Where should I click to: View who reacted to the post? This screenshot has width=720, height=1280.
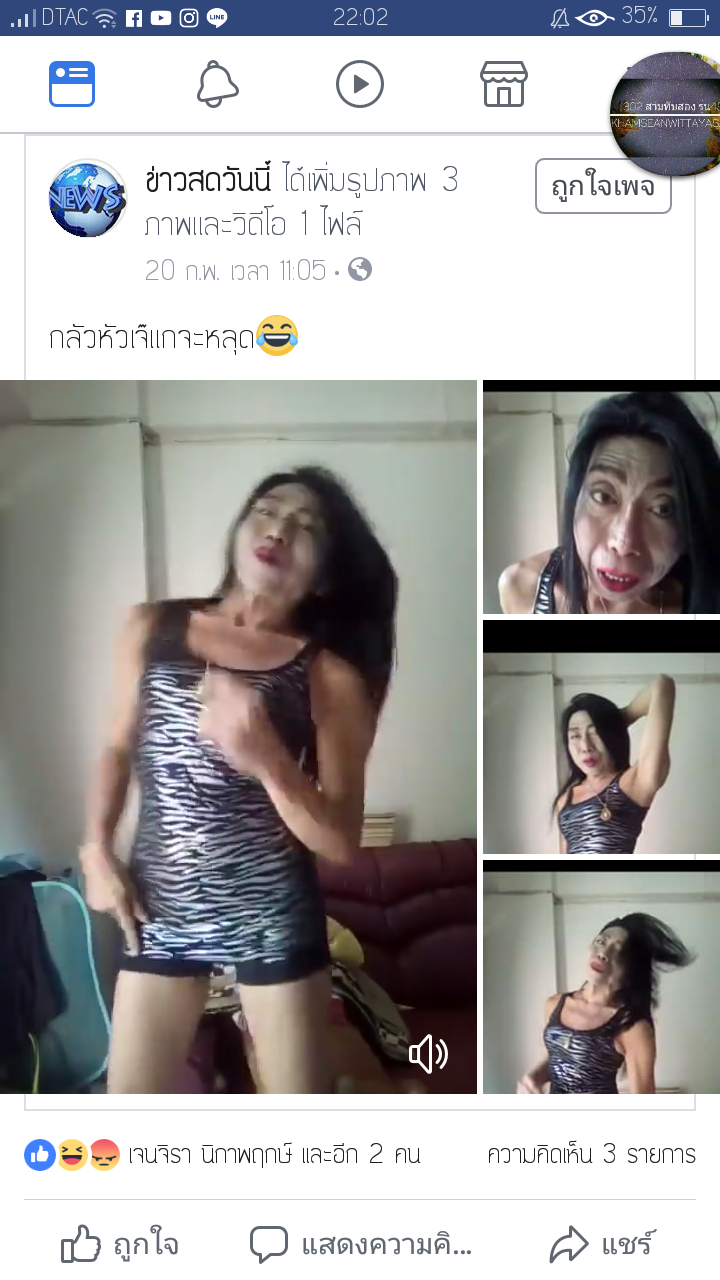(x=222, y=1155)
